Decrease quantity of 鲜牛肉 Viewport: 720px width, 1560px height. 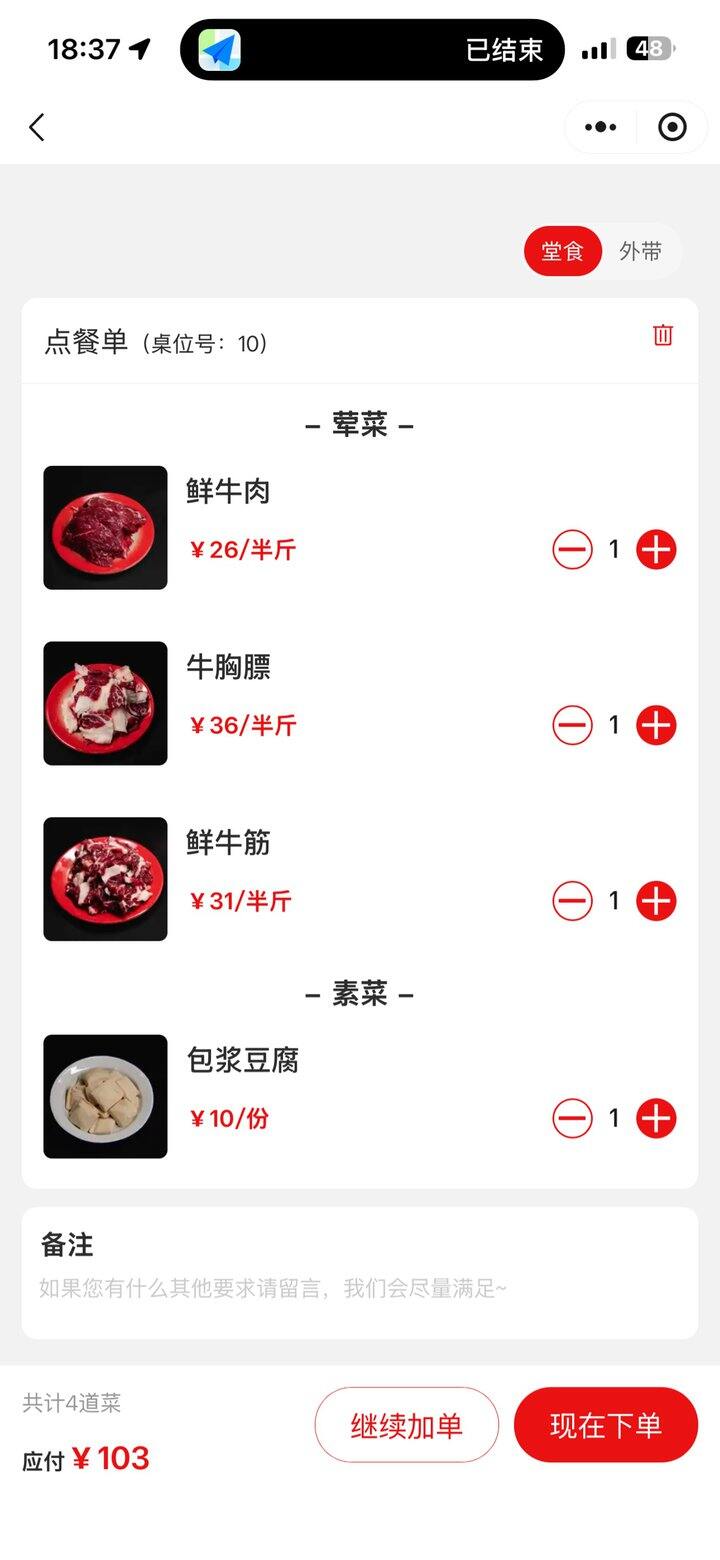pos(573,549)
